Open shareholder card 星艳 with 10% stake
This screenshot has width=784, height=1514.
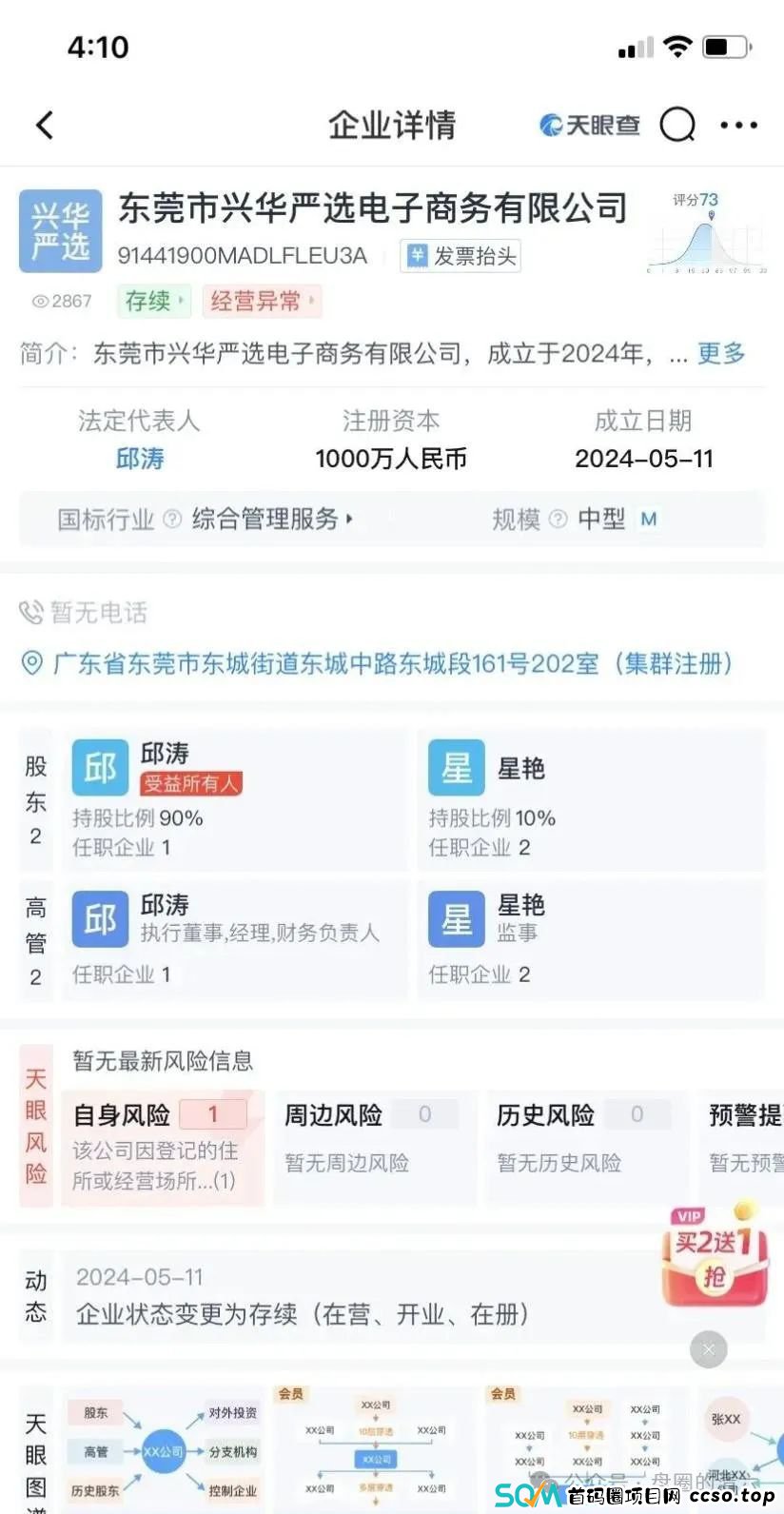591,800
